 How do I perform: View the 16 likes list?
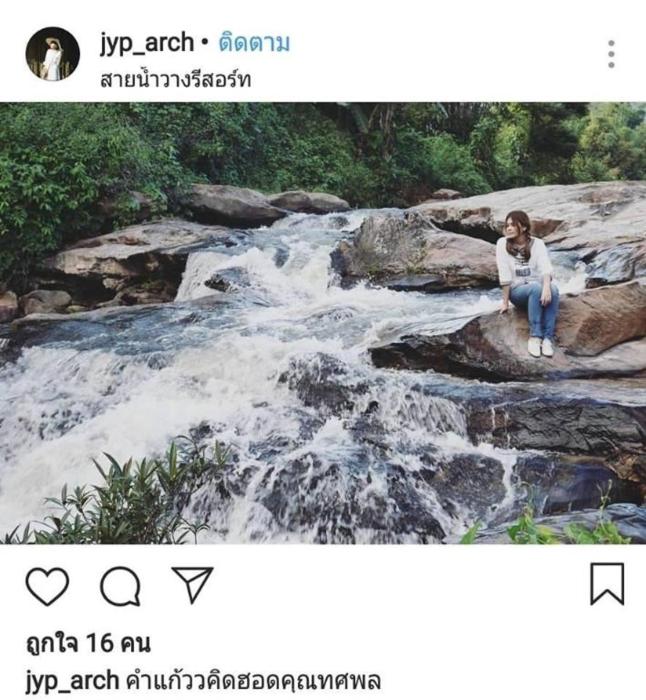coord(88,643)
